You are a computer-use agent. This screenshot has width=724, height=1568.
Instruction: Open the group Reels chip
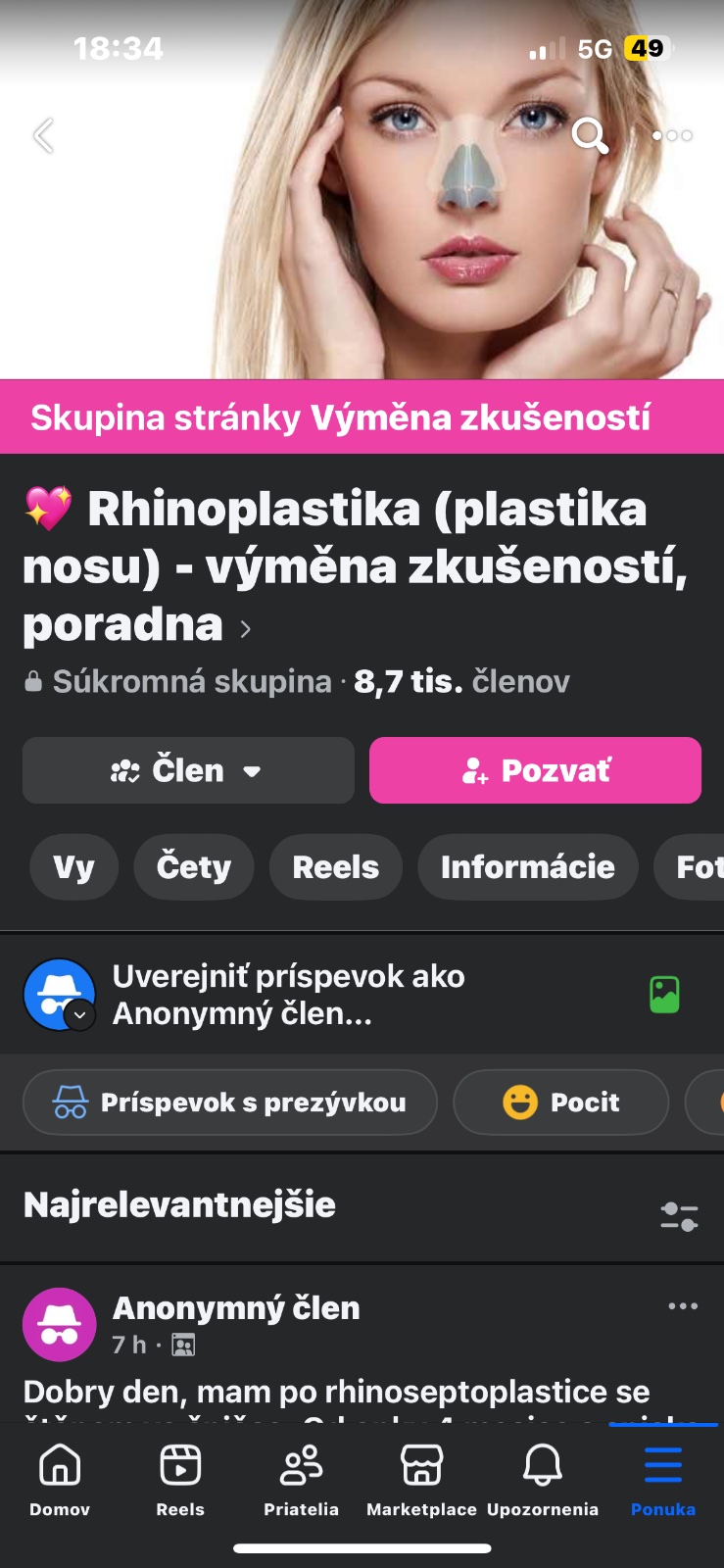coord(335,867)
